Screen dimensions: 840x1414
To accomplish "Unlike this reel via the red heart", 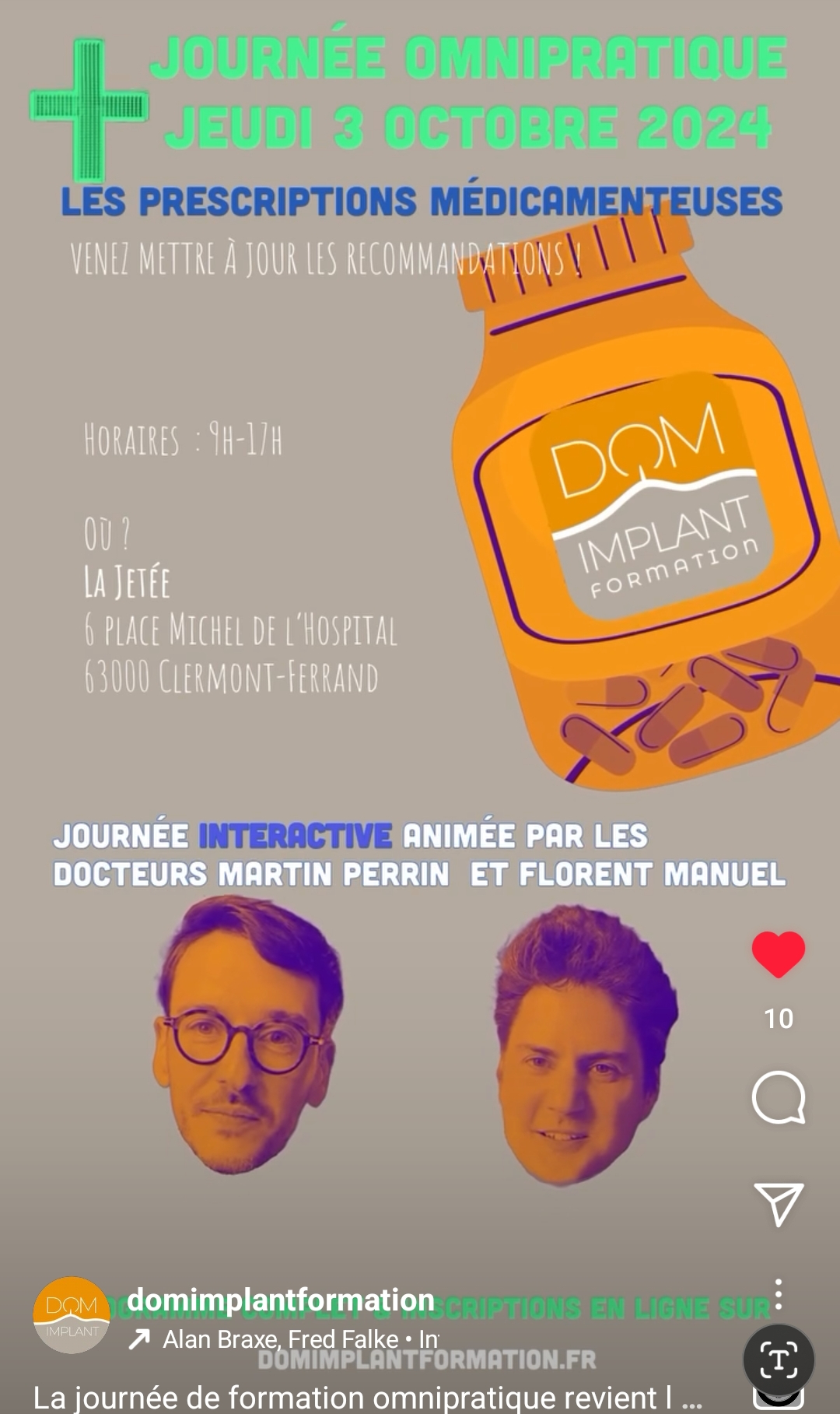I will click(x=778, y=954).
